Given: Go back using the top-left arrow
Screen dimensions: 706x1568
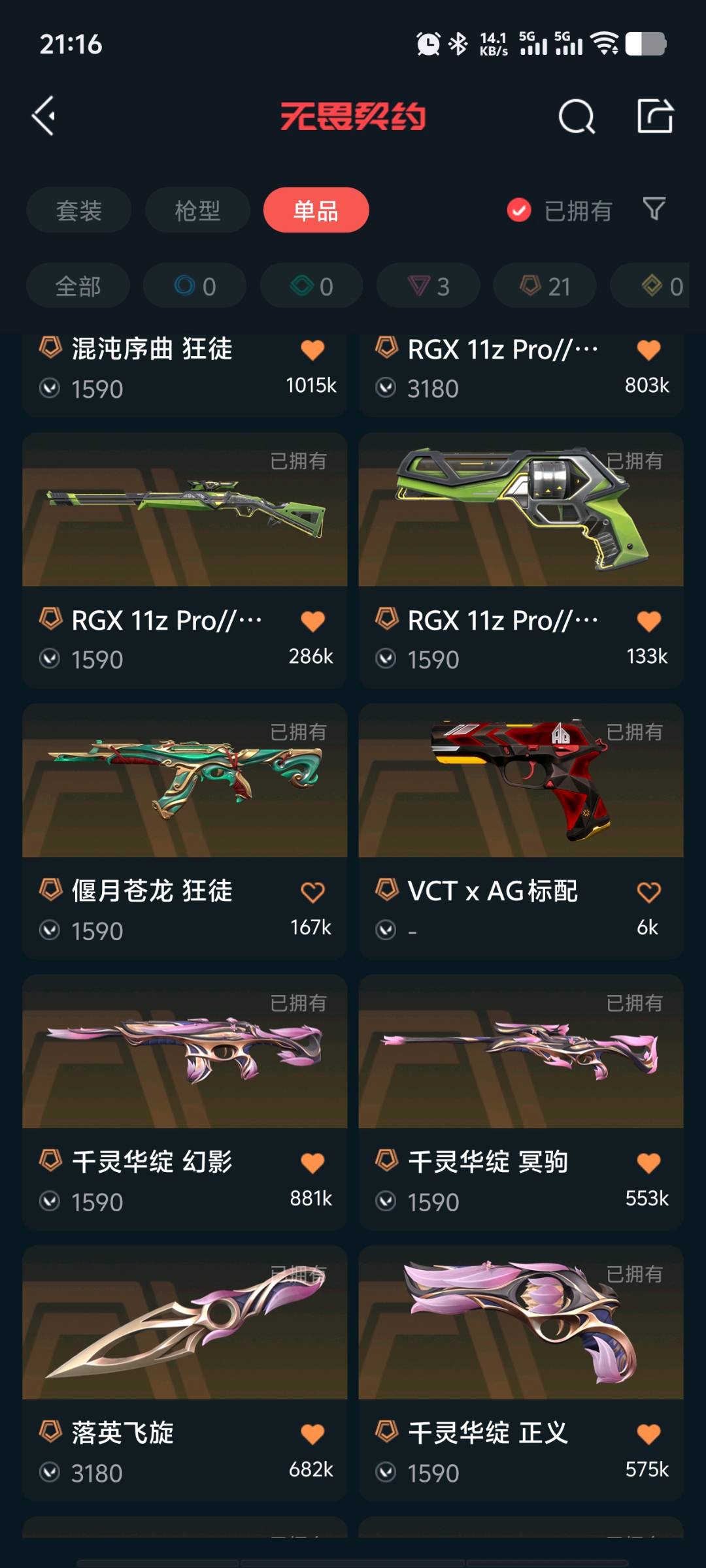Looking at the screenshot, I should tap(44, 116).
